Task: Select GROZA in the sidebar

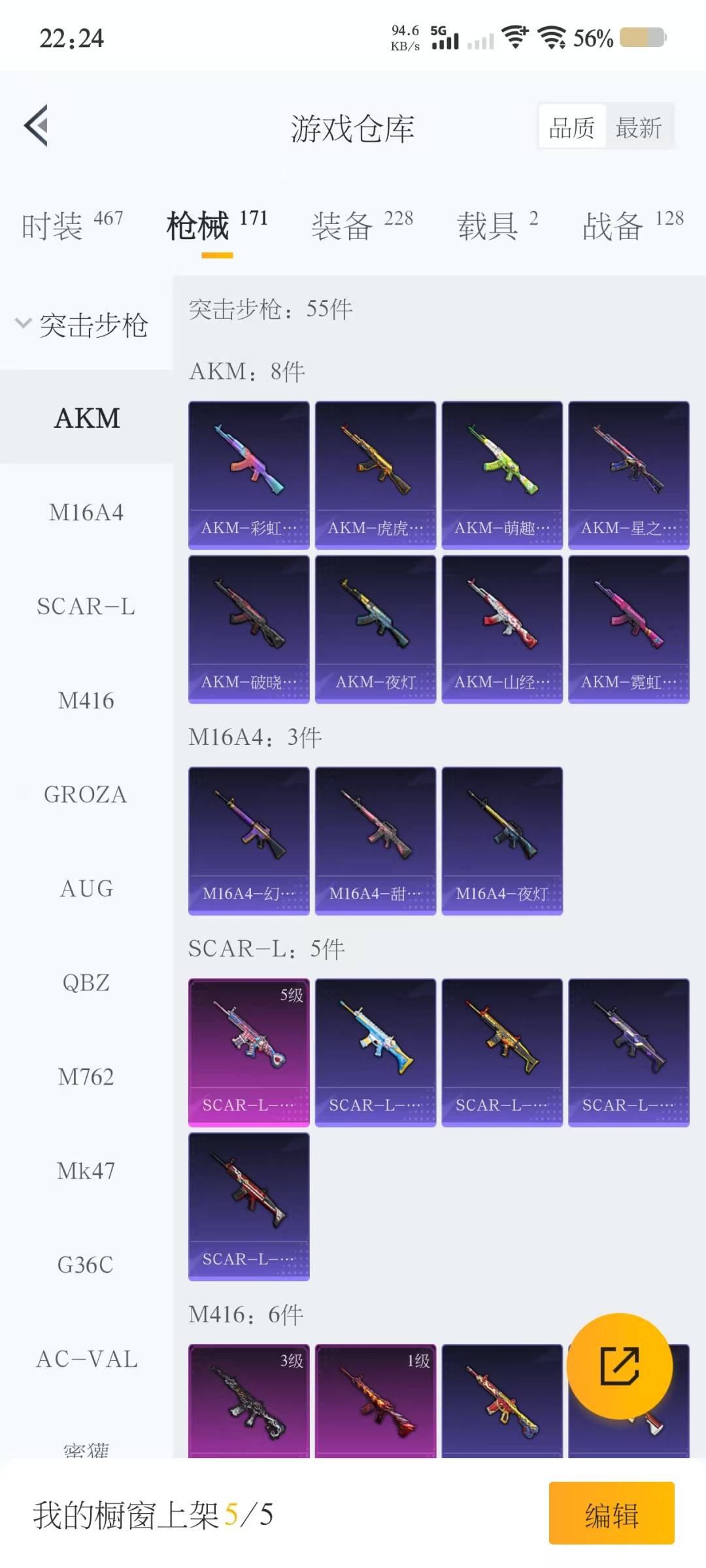Action: coord(86,795)
